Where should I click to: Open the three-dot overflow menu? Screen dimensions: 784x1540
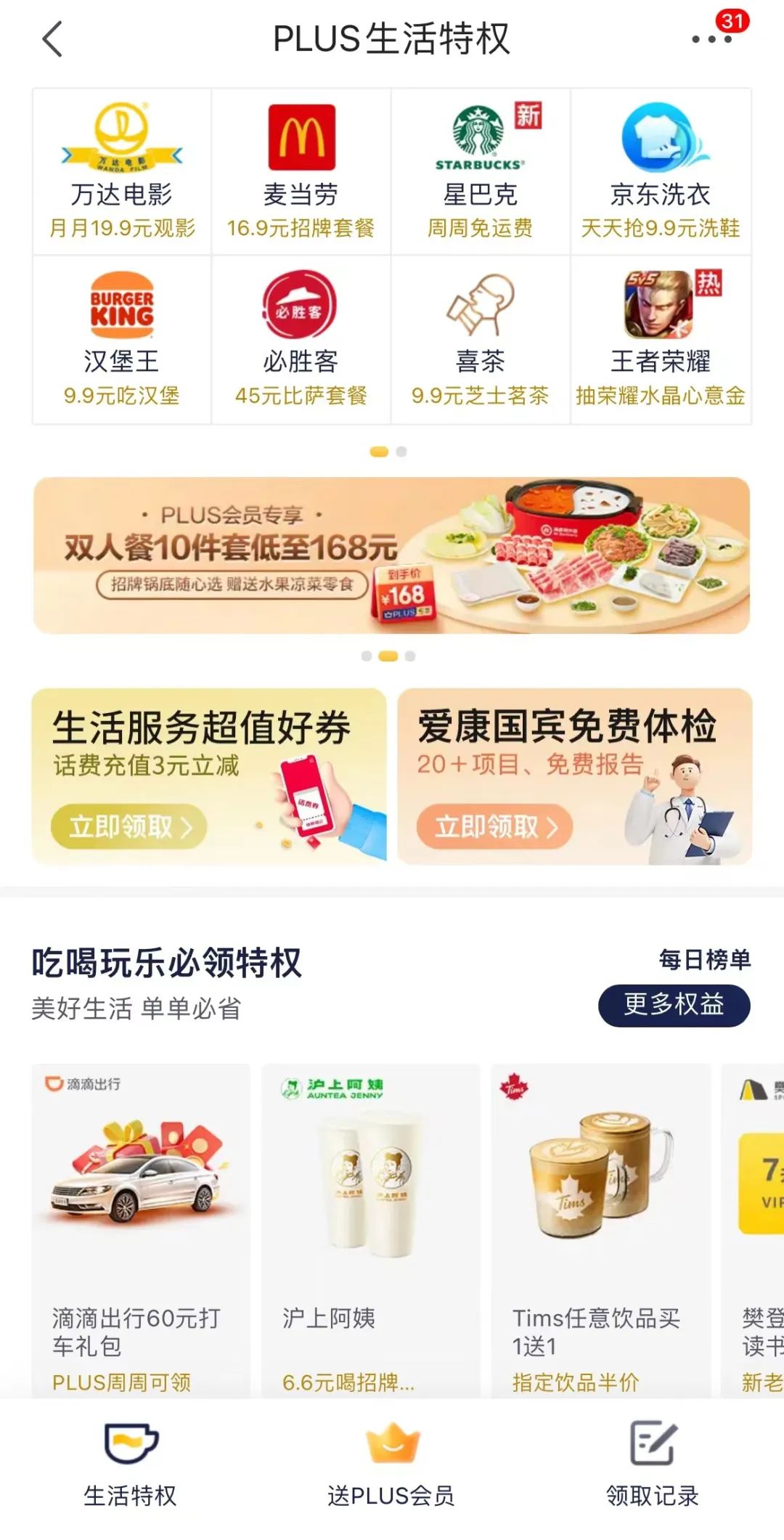711,39
